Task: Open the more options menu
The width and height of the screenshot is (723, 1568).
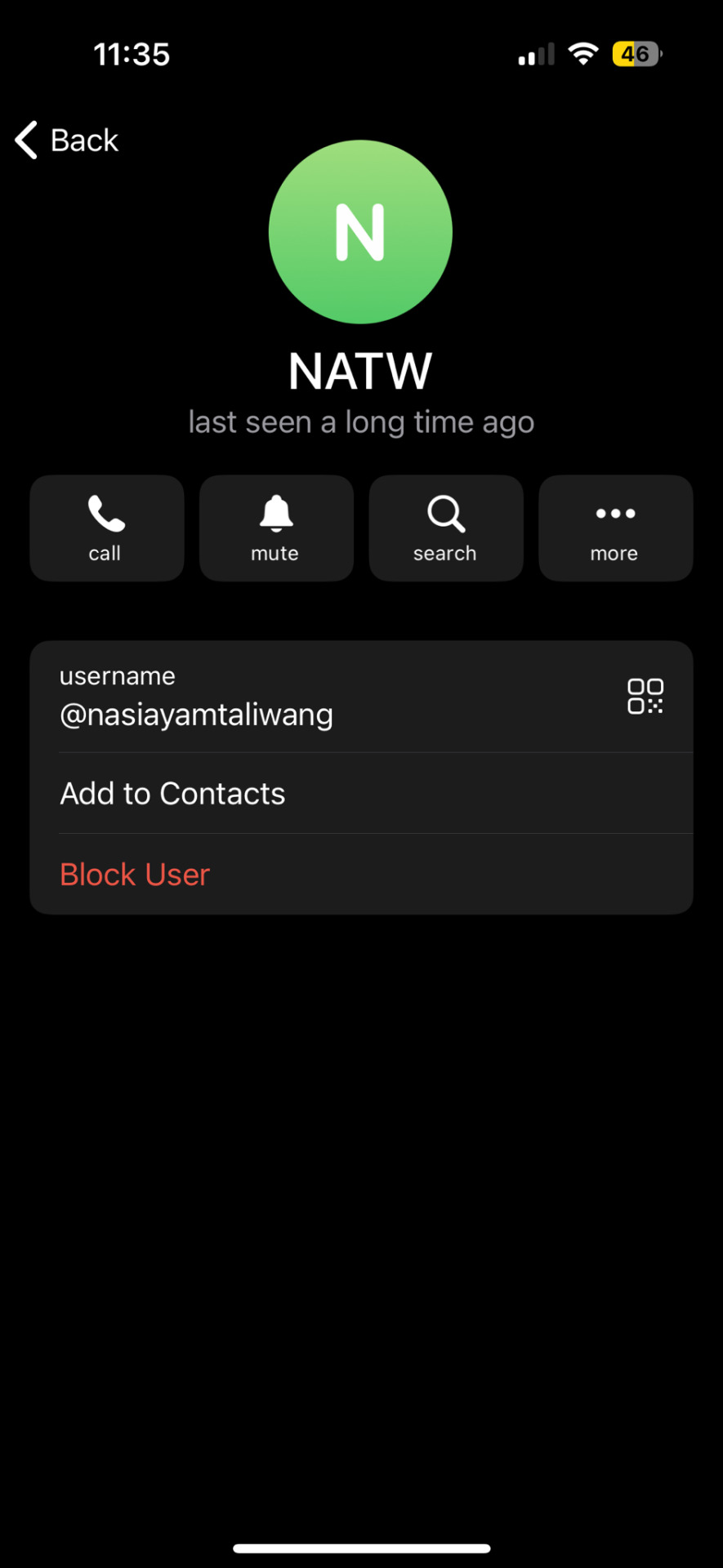Action: coord(615,528)
